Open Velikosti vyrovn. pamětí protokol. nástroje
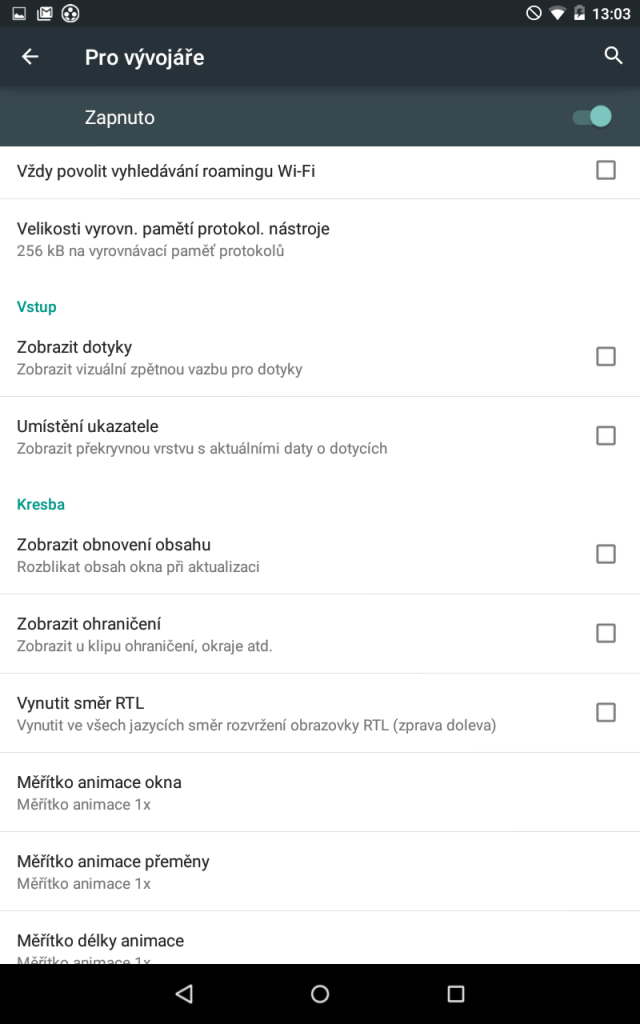Screen dimensions: 640x1024 point(320,239)
